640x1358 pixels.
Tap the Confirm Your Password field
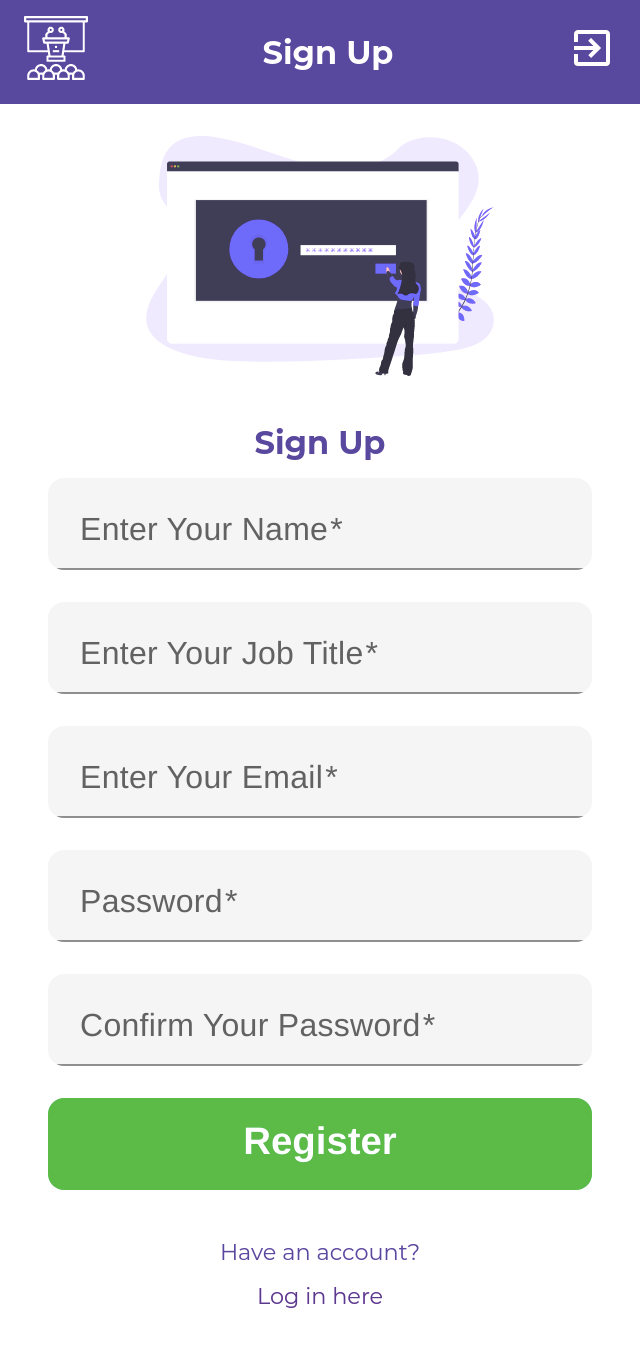pyautogui.click(x=320, y=1020)
